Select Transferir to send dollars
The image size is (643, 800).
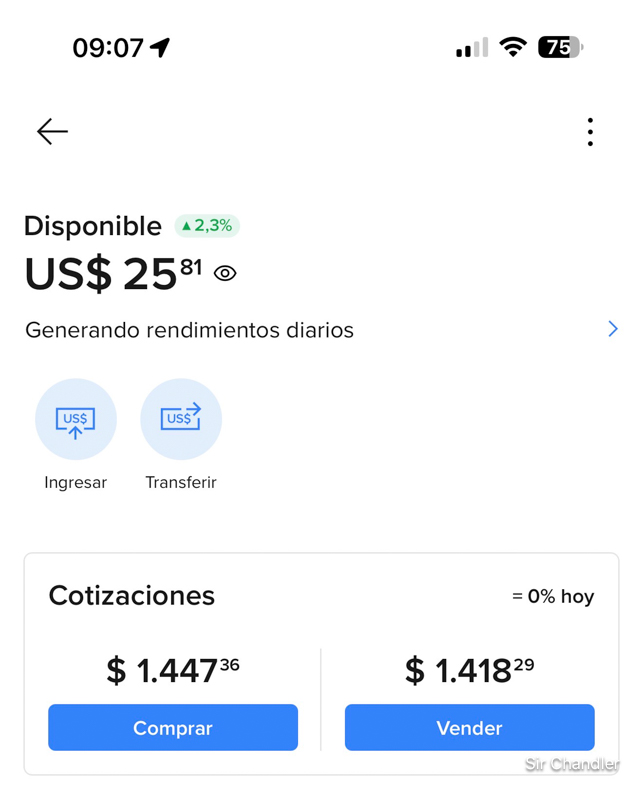[x=181, y=419]
